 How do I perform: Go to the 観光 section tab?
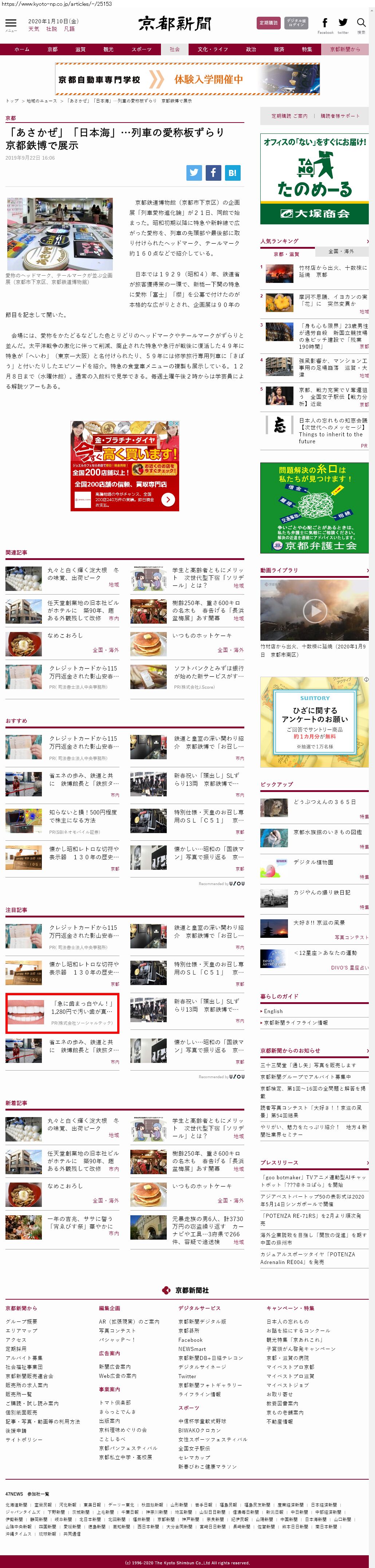pos(108,49)
